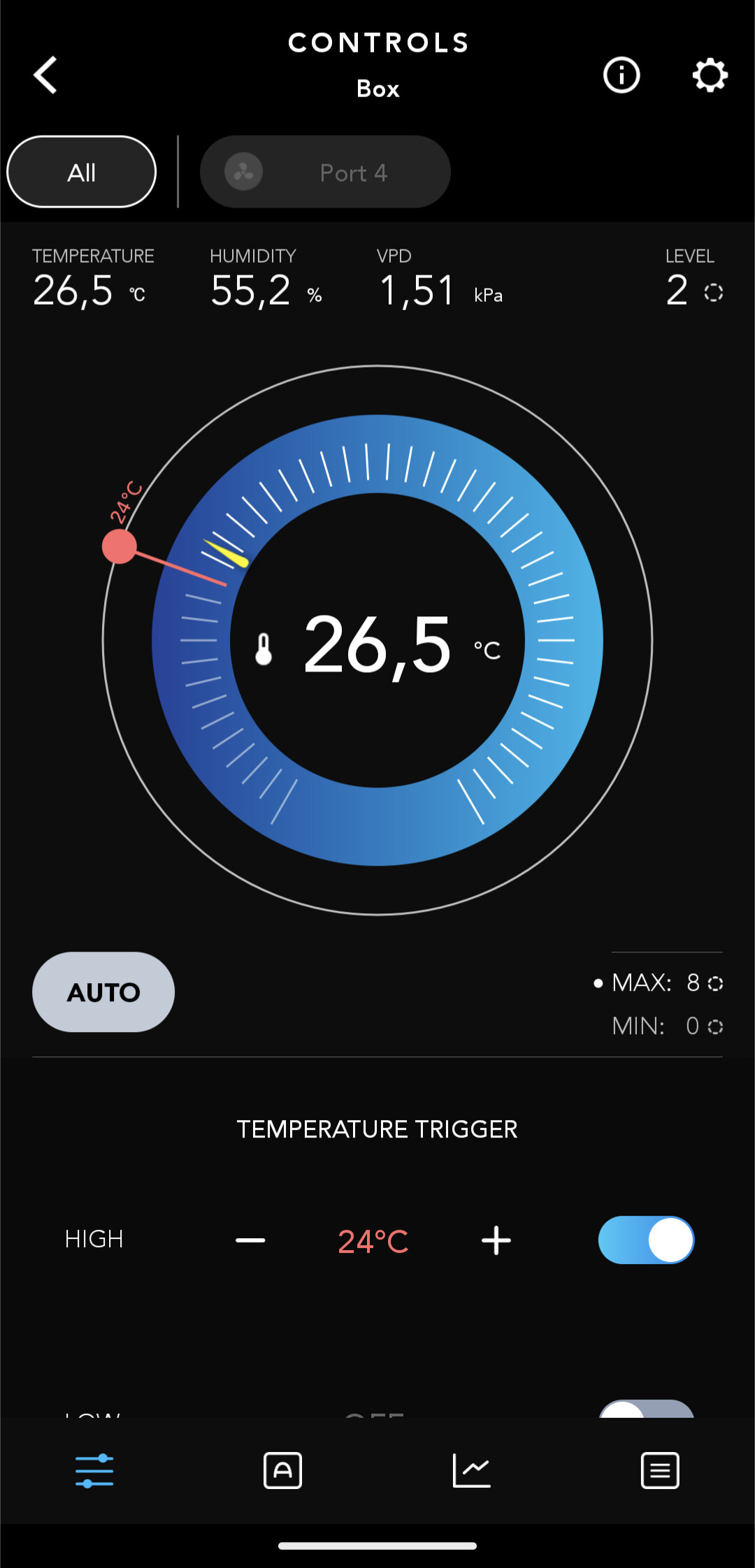Viewport: 755px width, 1568px height.
Task: Increase high temperature trigger with plus
Action: (x=496, y=1240)
